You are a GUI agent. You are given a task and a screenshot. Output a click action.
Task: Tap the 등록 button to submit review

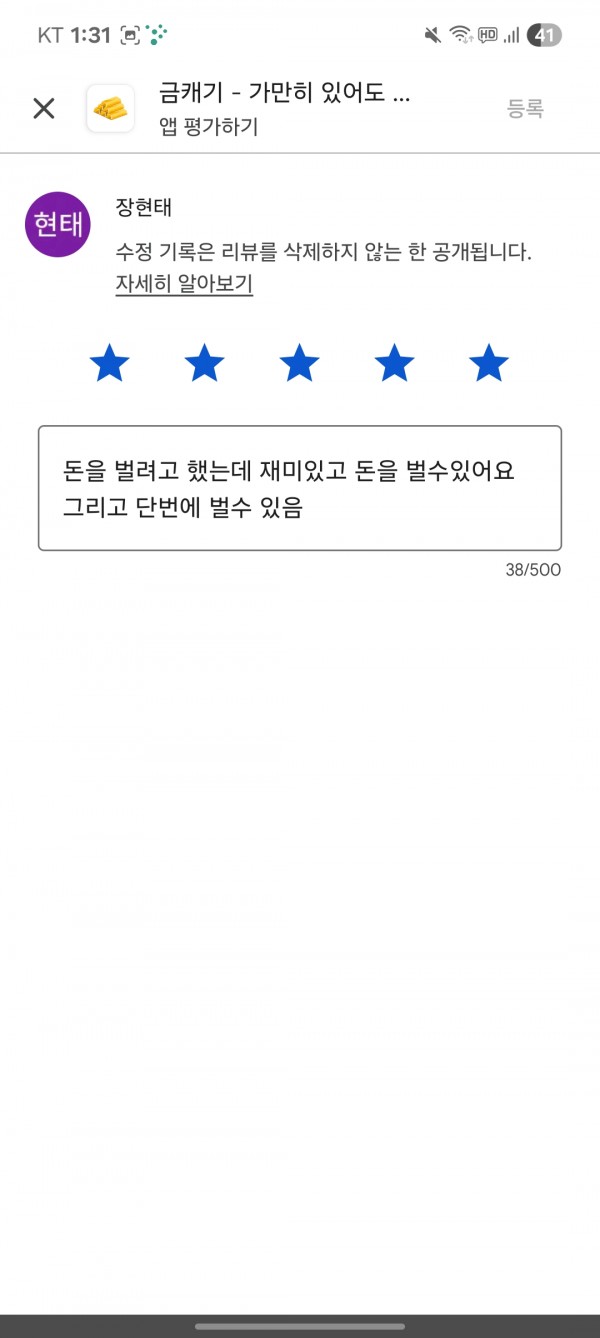tap(525, 109)
